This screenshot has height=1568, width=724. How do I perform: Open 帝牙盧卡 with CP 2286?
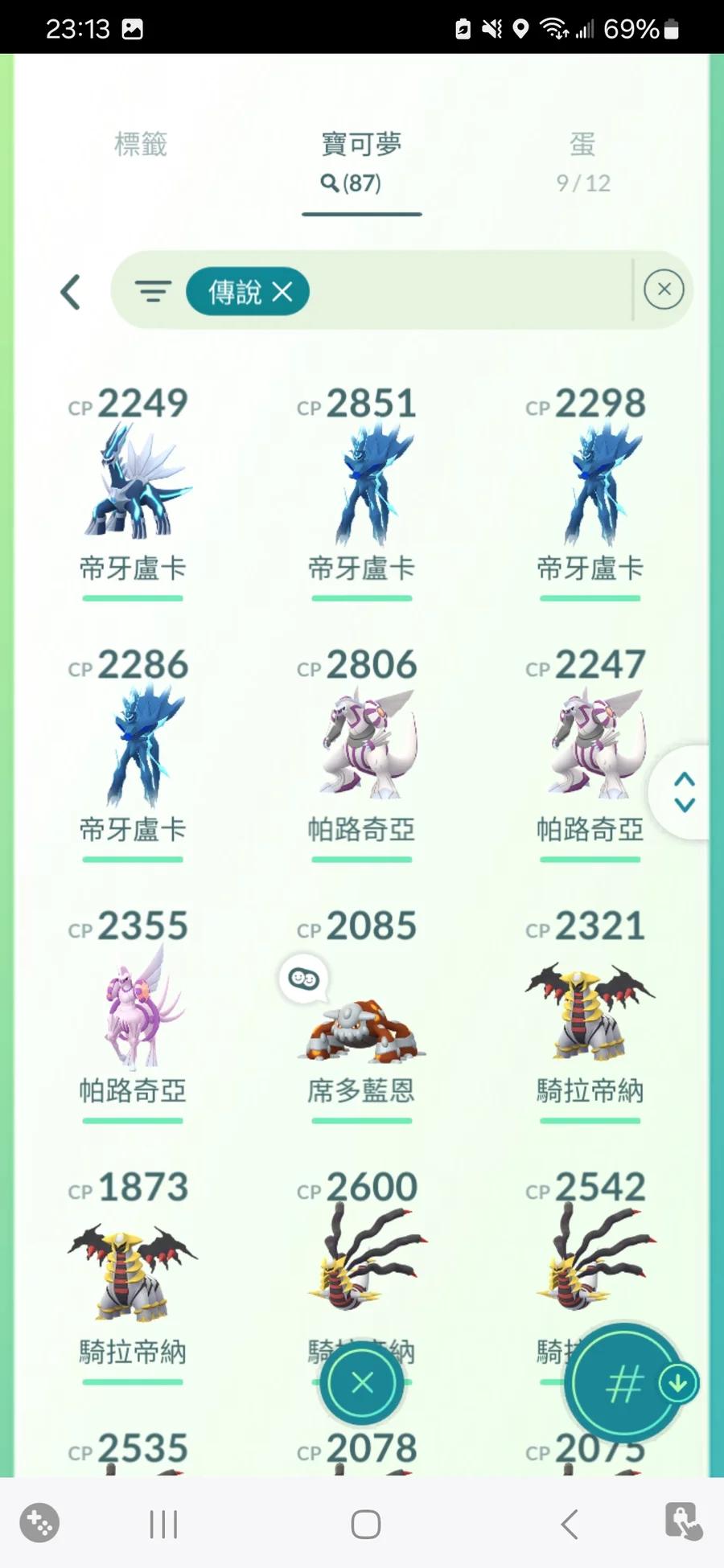point(133,744)
